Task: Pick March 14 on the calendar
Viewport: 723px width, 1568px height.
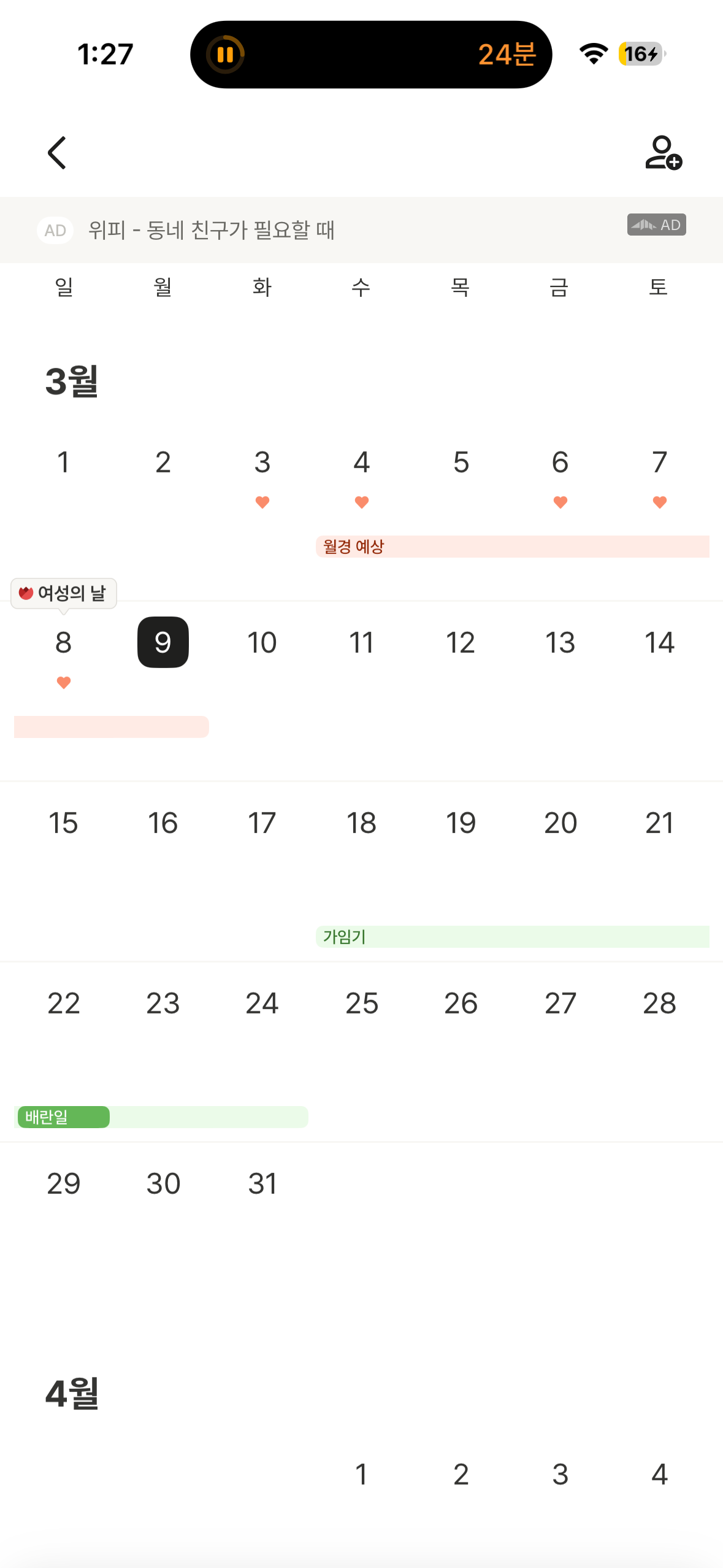Action: coord(659,642)
